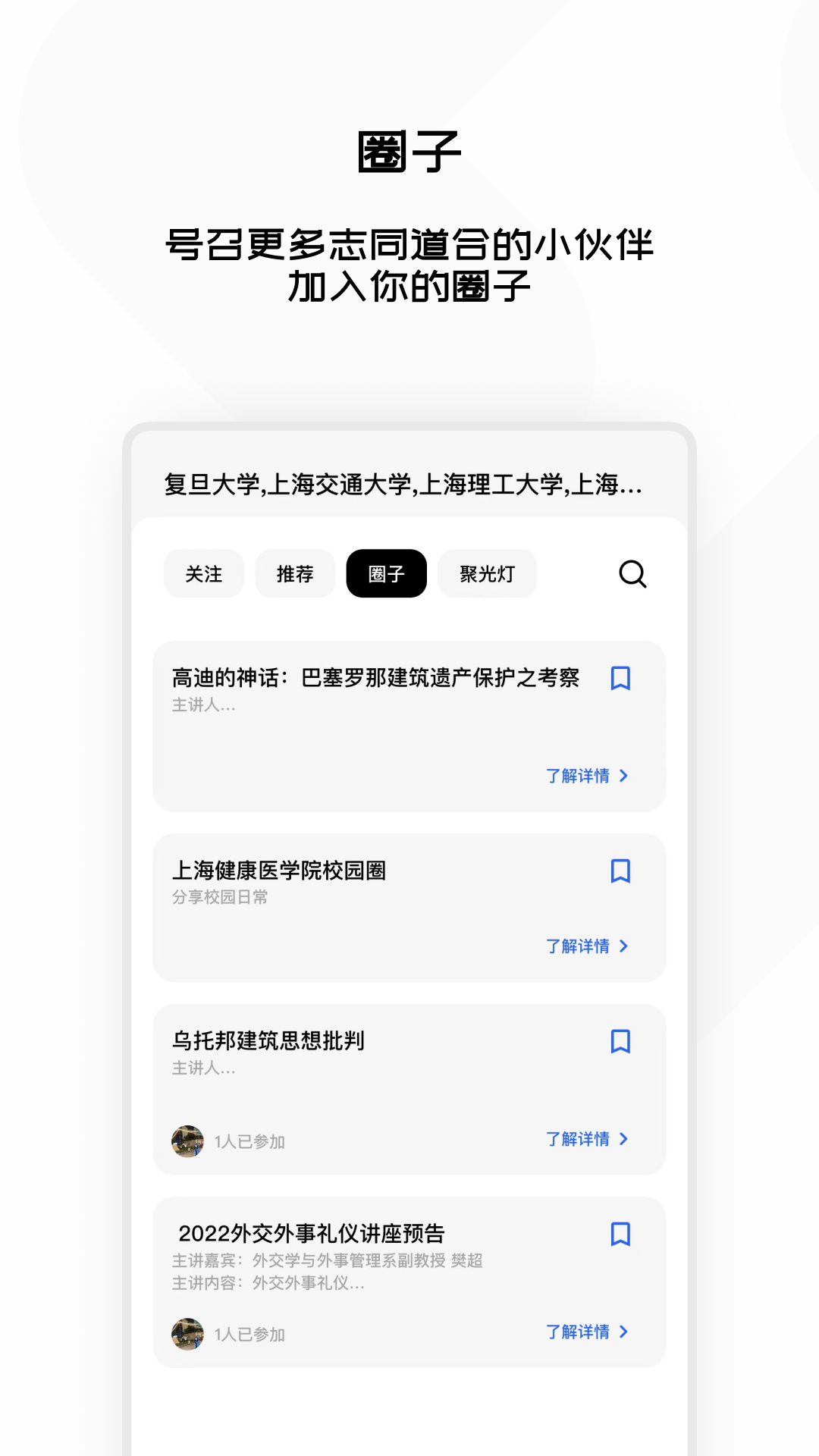Bookmark the 高迪的神话 Barcelona lecture circle

coord(620,680)
